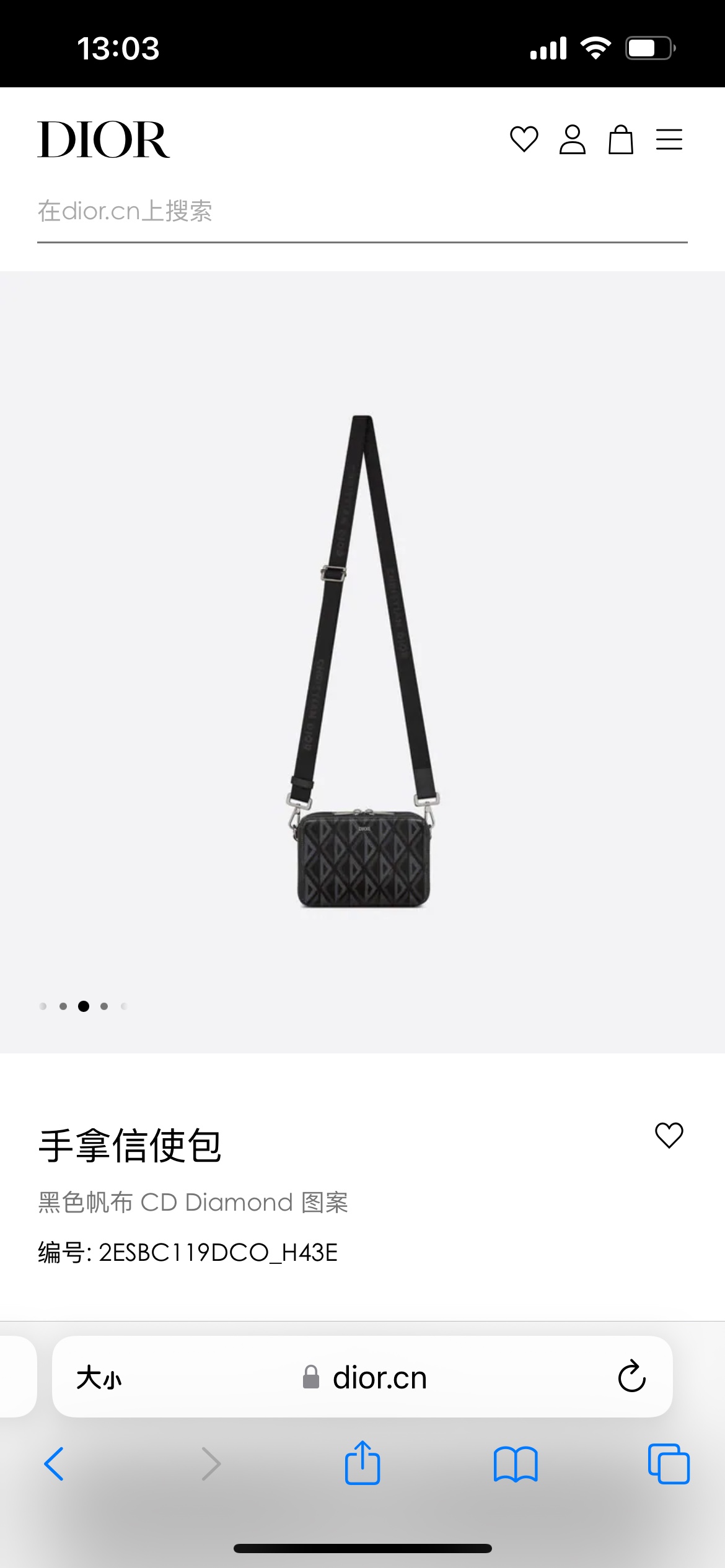Viewport: 725px width, 1568px height.
Task: Reload the dior.cn page
Action: (631, 1377)
